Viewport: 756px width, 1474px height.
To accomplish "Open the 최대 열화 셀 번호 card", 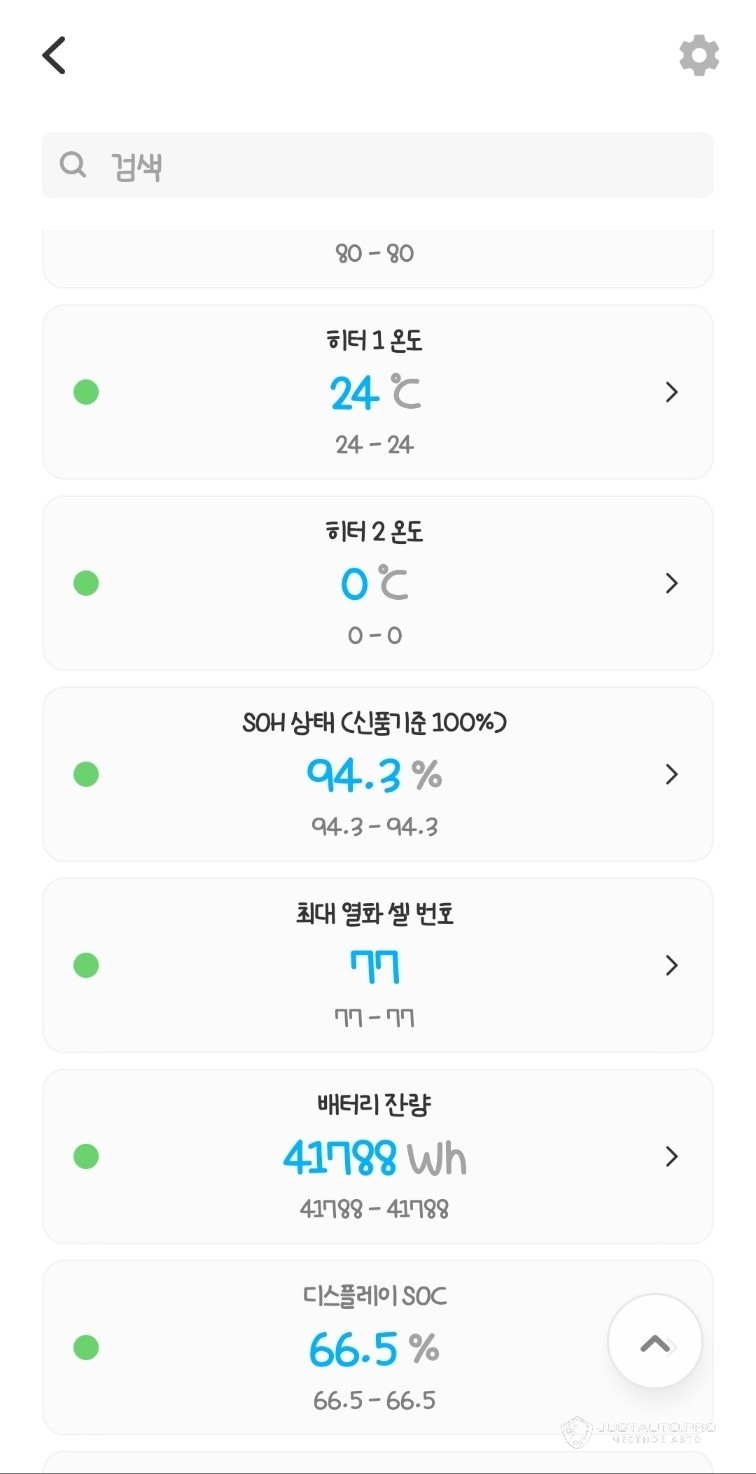I will pos(378,965).
